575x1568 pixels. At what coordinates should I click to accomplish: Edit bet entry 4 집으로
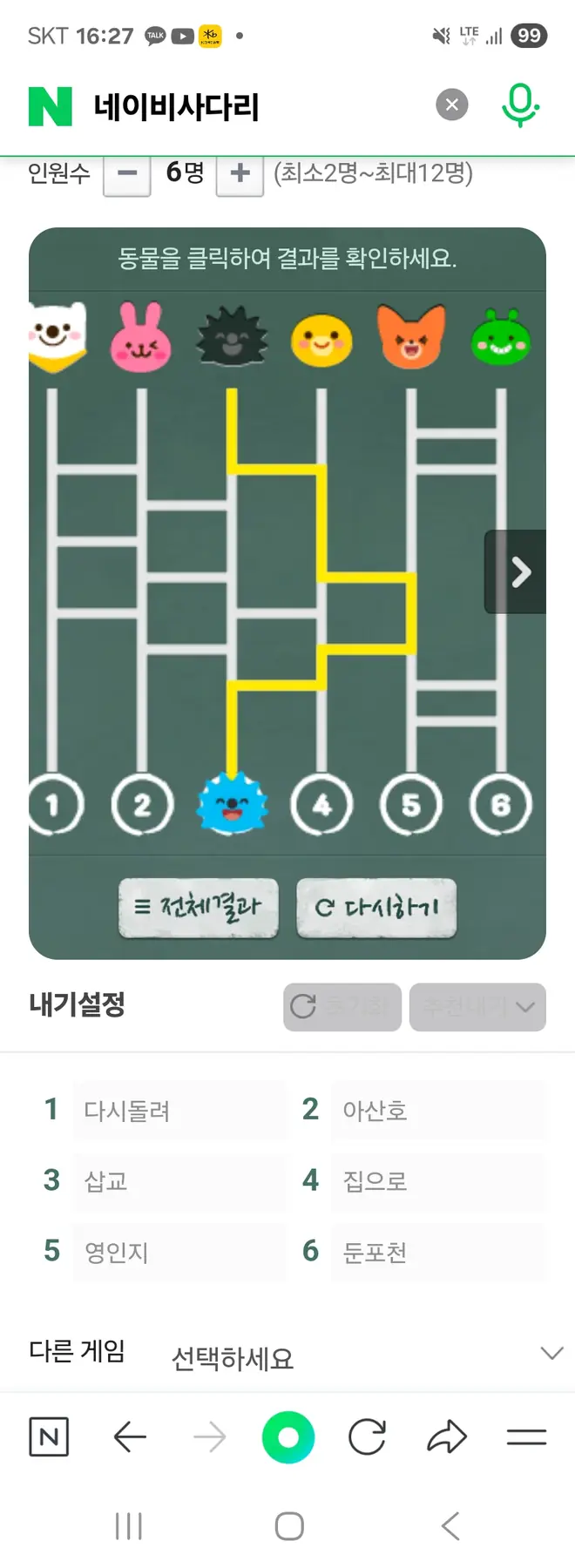tap(437, 1181)
